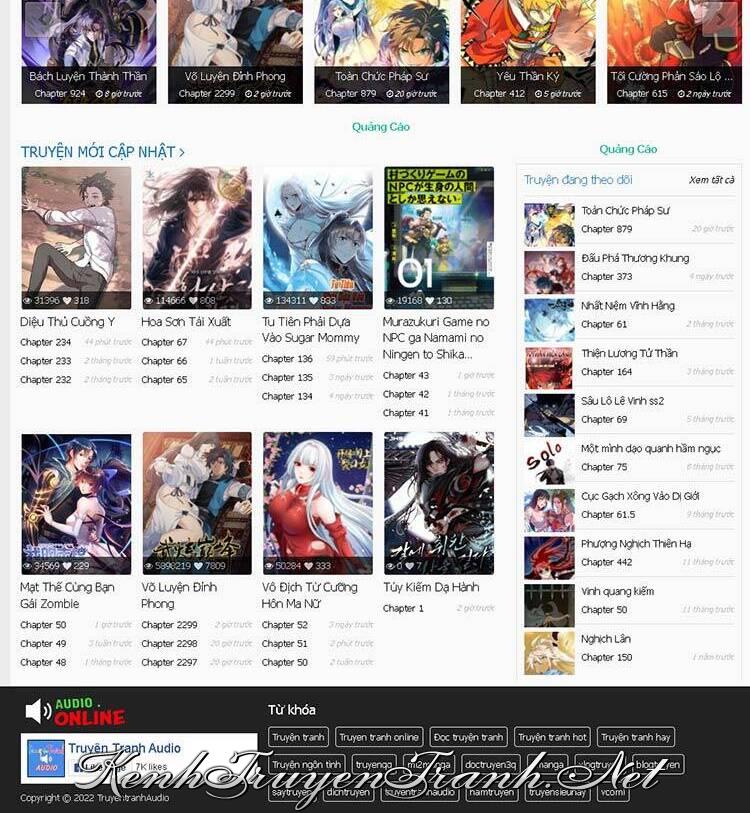Open the Diệu Thủ Cuồng Y cover
The height and width of the screenshot is (813, 750).
point(76,237)
